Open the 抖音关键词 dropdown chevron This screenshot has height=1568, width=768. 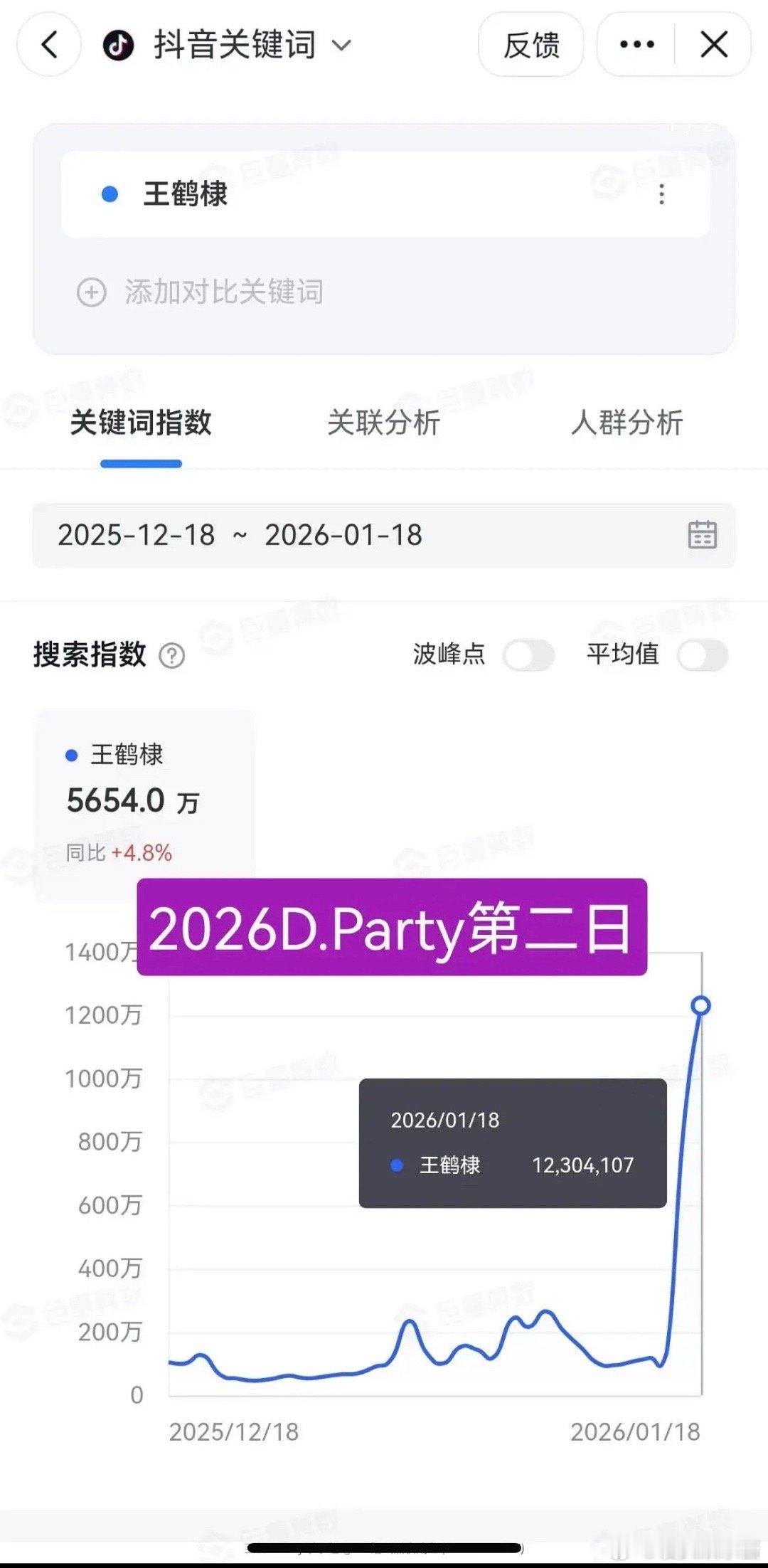coord(341,44)
